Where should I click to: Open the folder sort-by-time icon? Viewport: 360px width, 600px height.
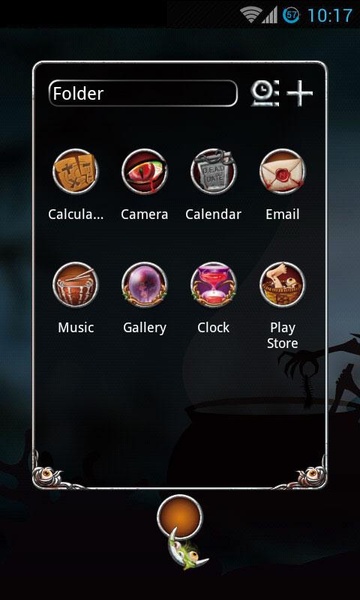(x=265, y=93)
